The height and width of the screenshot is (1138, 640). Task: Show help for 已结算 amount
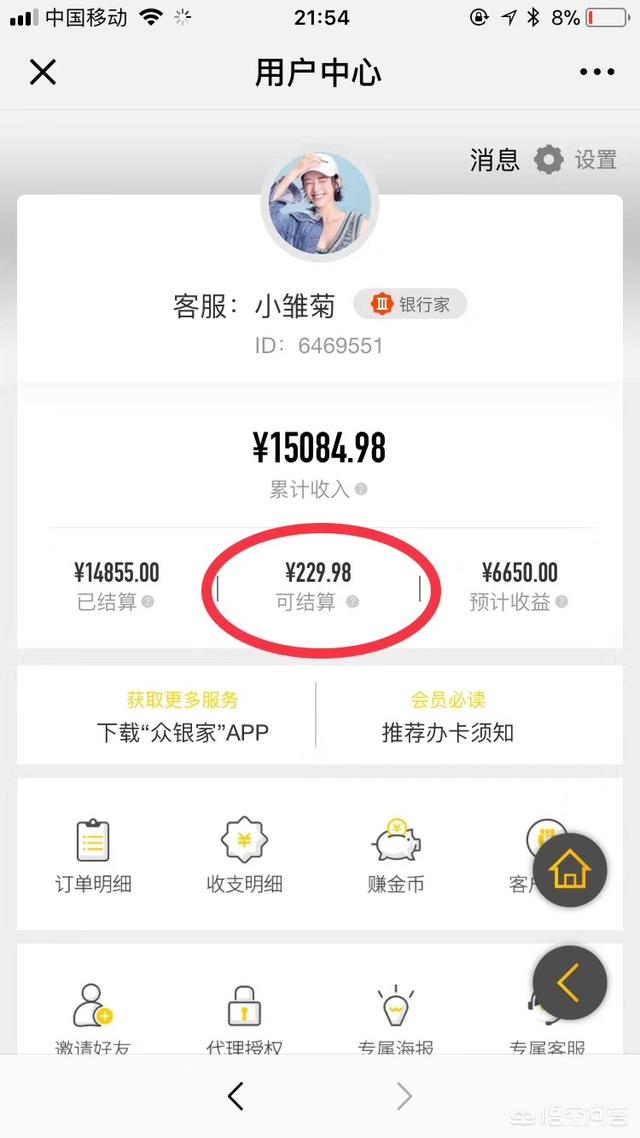click(148, 602)
